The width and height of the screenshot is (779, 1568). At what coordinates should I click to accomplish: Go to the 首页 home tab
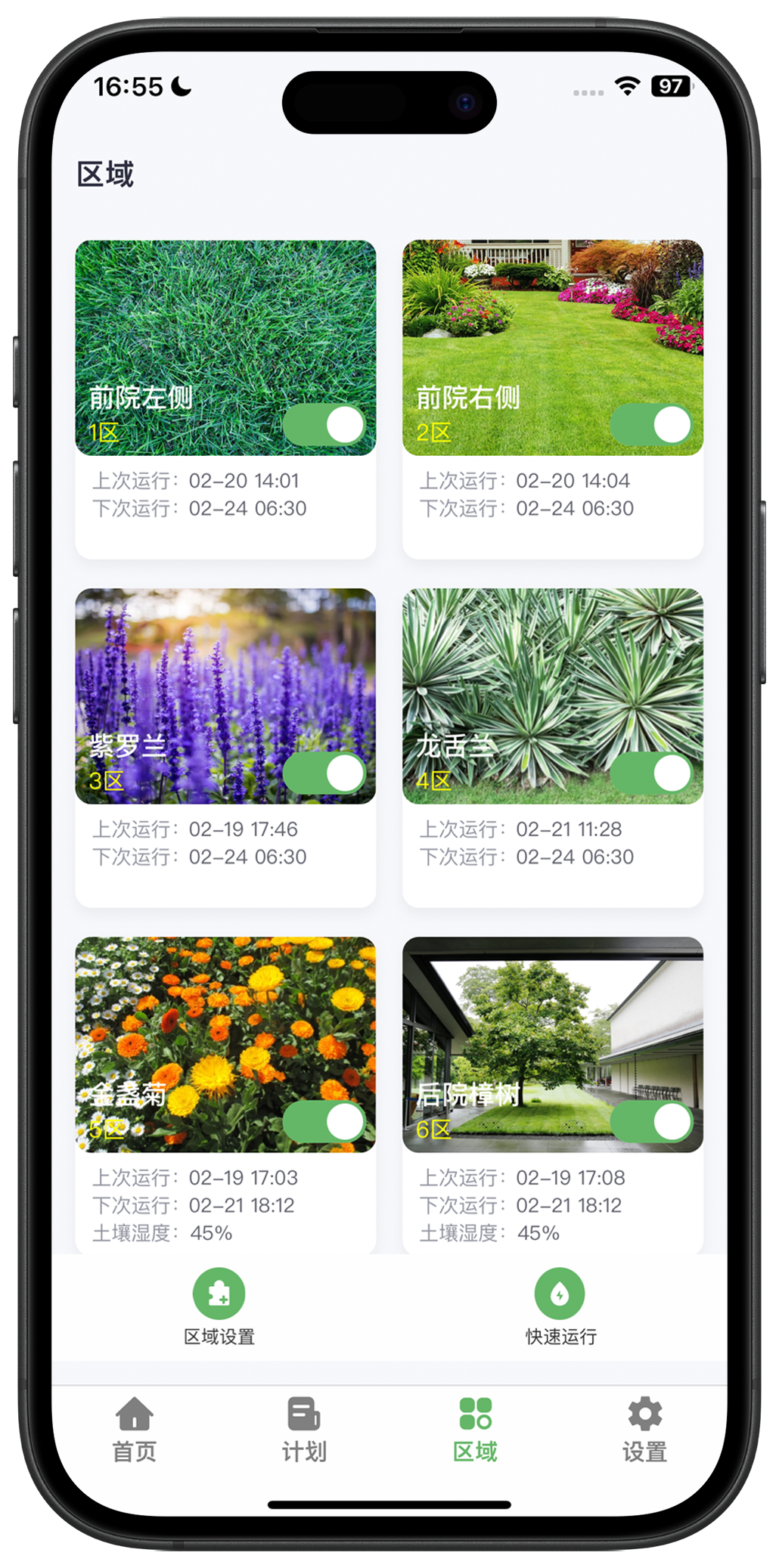click(x=135, y=1429)
